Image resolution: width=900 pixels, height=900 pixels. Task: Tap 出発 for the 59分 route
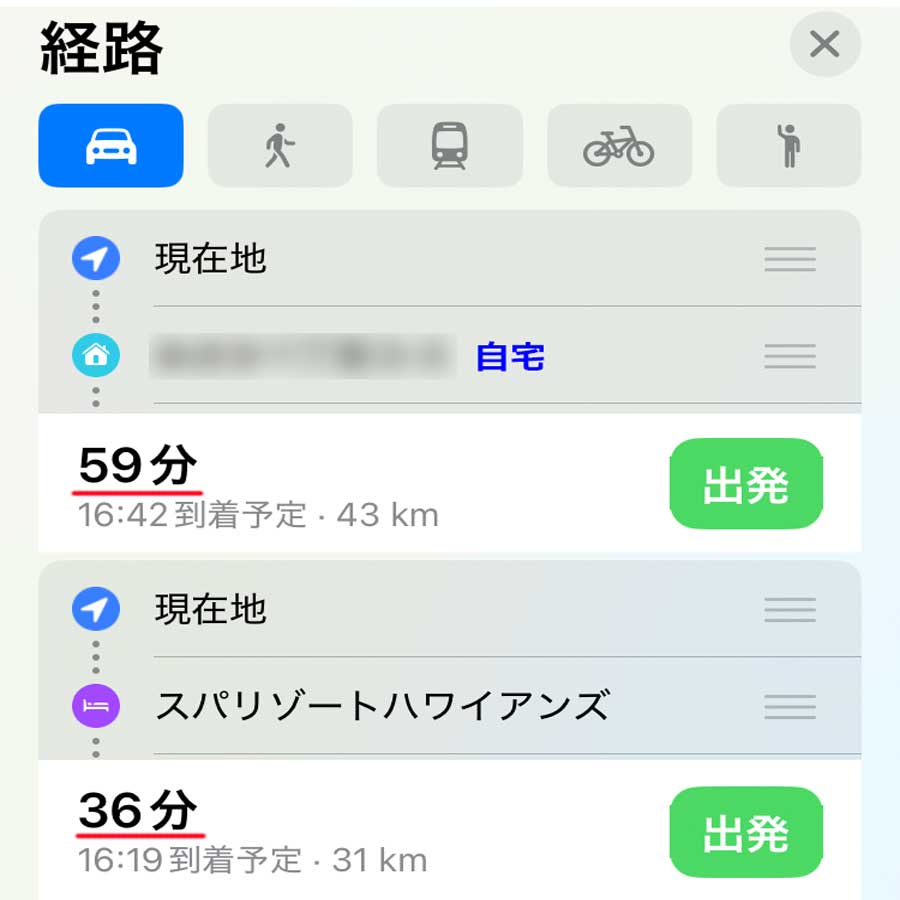745,485
